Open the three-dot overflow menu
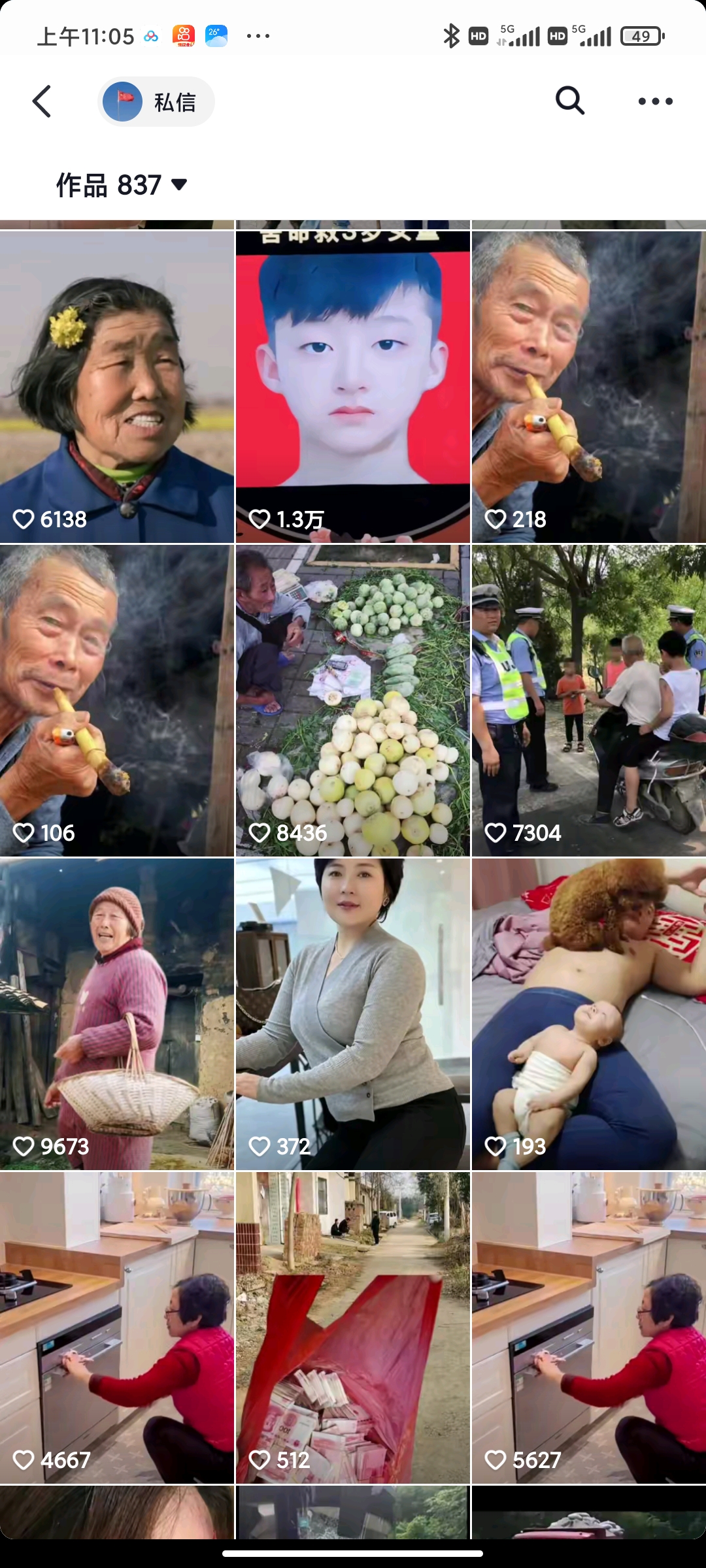This screenshot has height=1568, width=706. (655, 101)
